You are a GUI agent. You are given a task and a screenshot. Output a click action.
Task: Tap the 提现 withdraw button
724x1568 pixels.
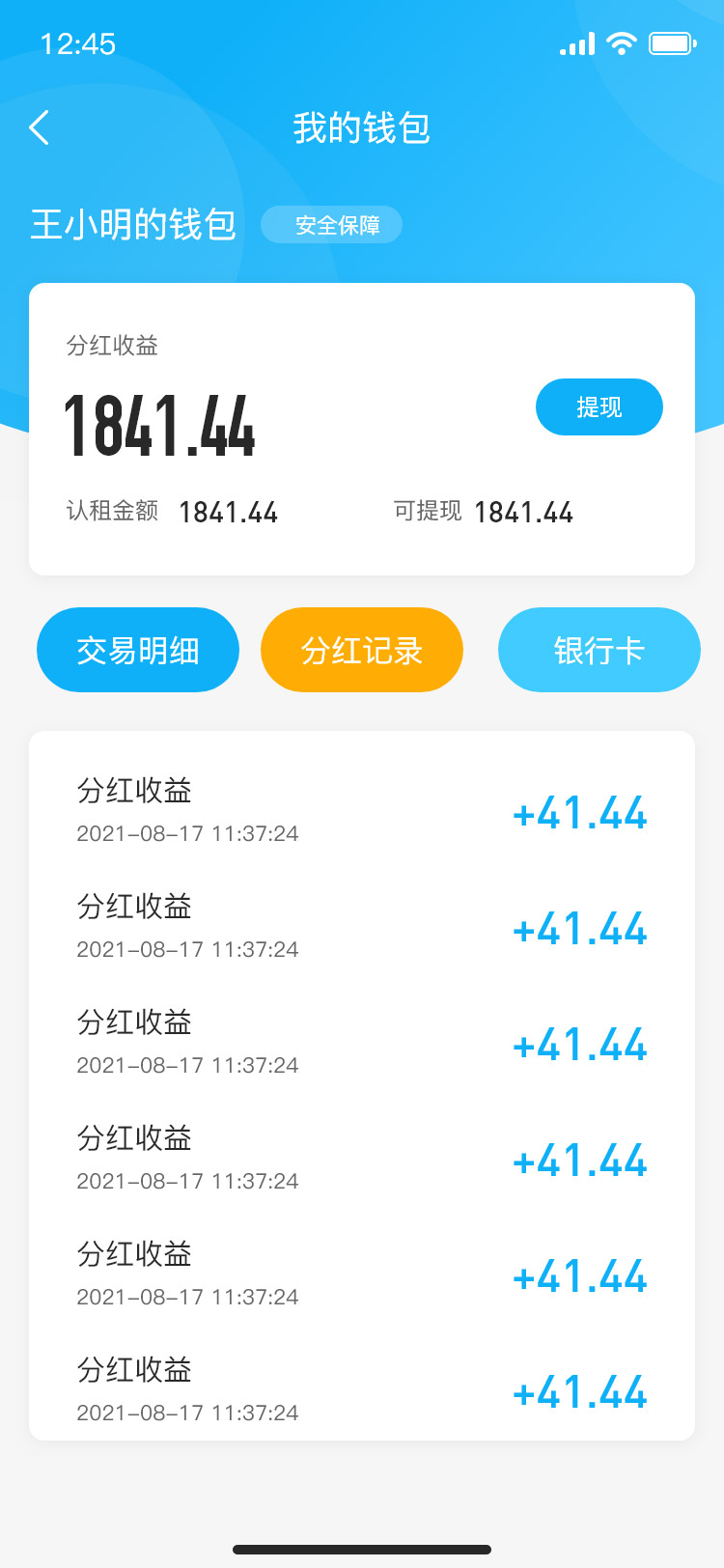pyautogui.click(x=599, y=406)
